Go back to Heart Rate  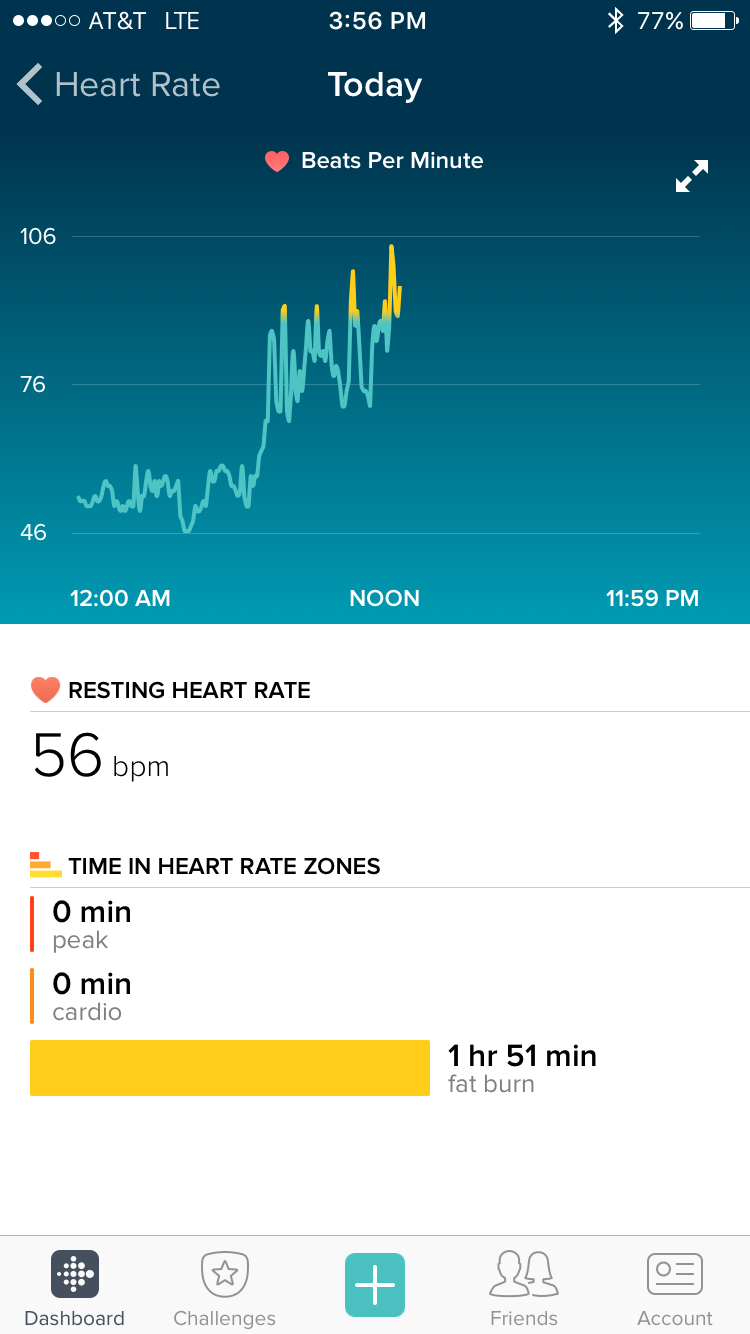[118, 85]
